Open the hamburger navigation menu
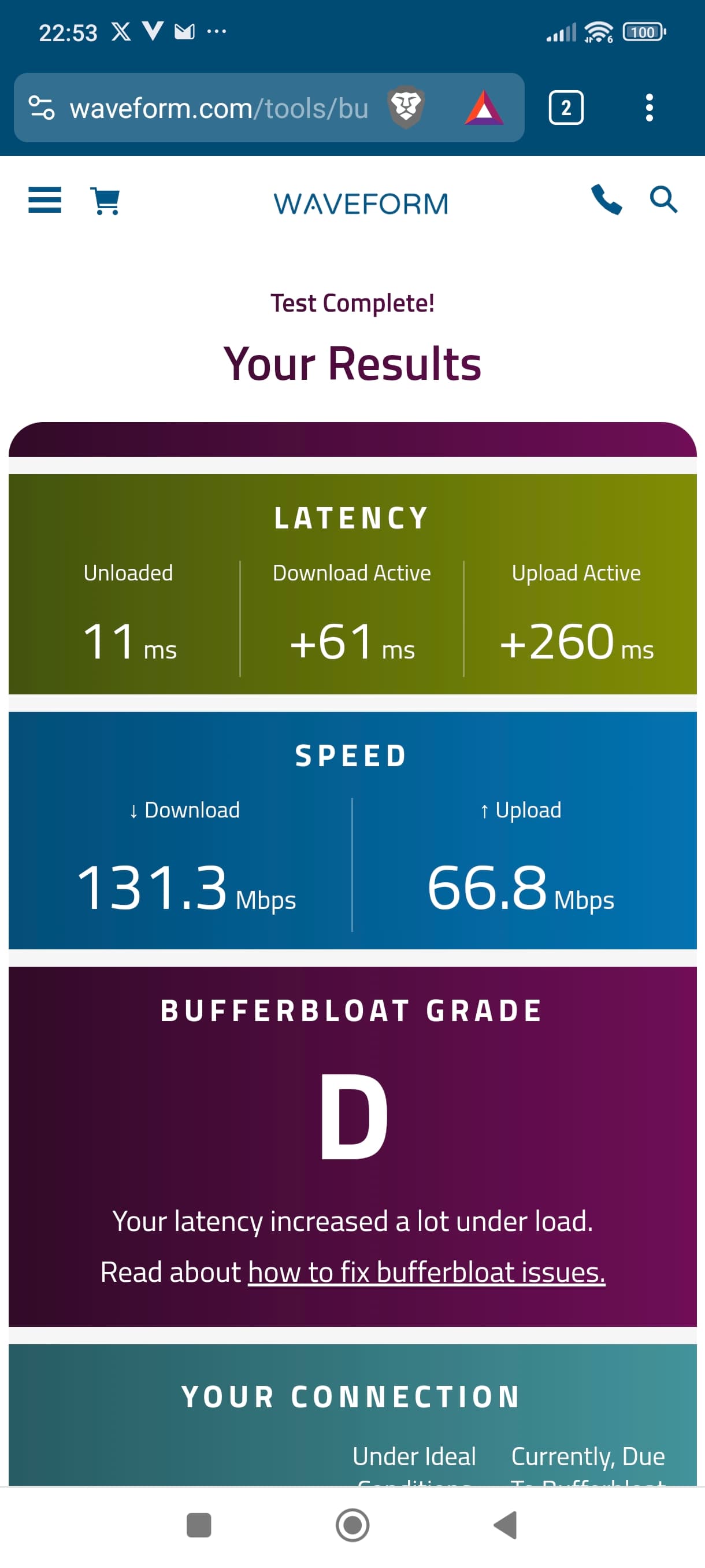Screen dimensions: 705x1568 point(45,200)
